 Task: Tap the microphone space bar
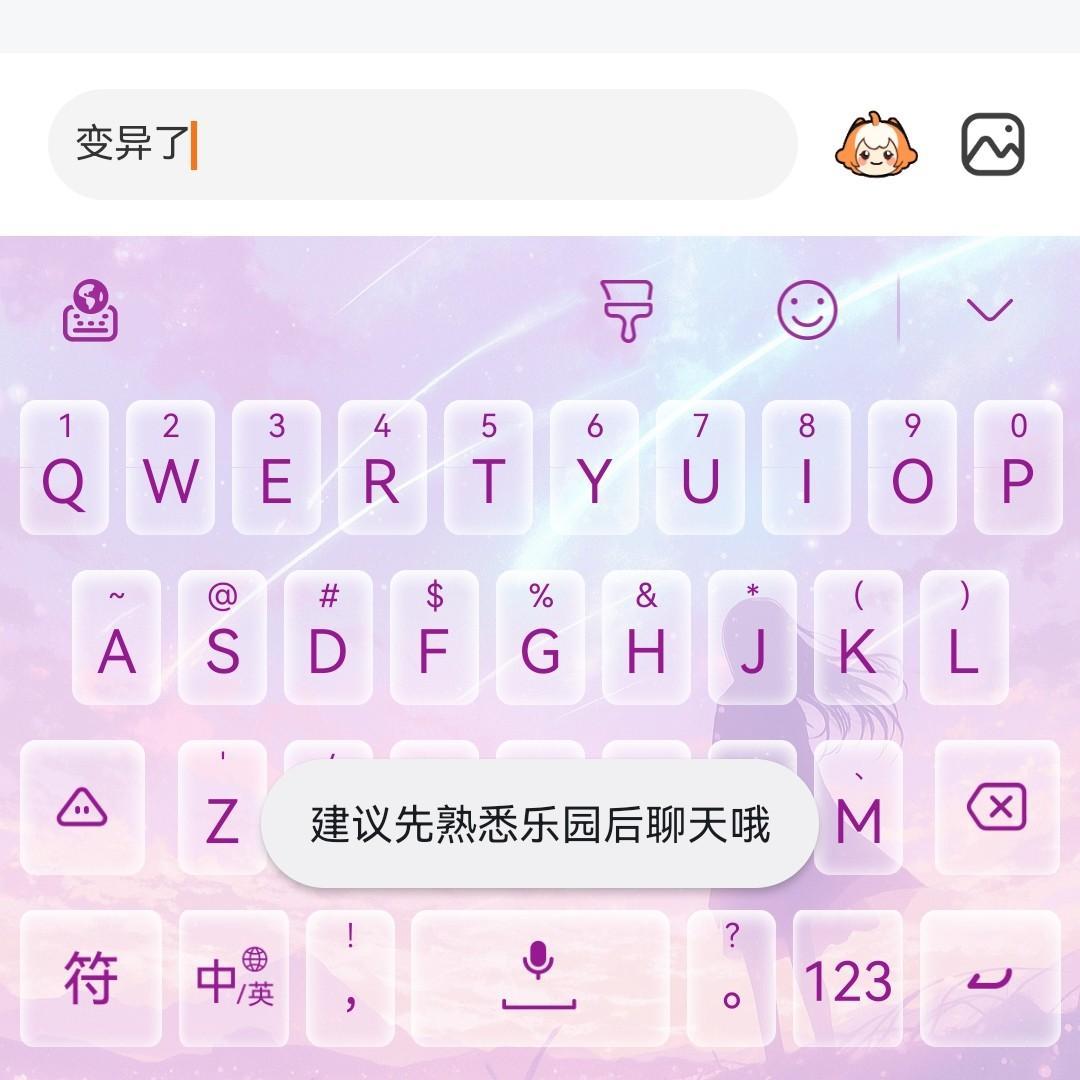pyautogui.click(x=540, y=978)
